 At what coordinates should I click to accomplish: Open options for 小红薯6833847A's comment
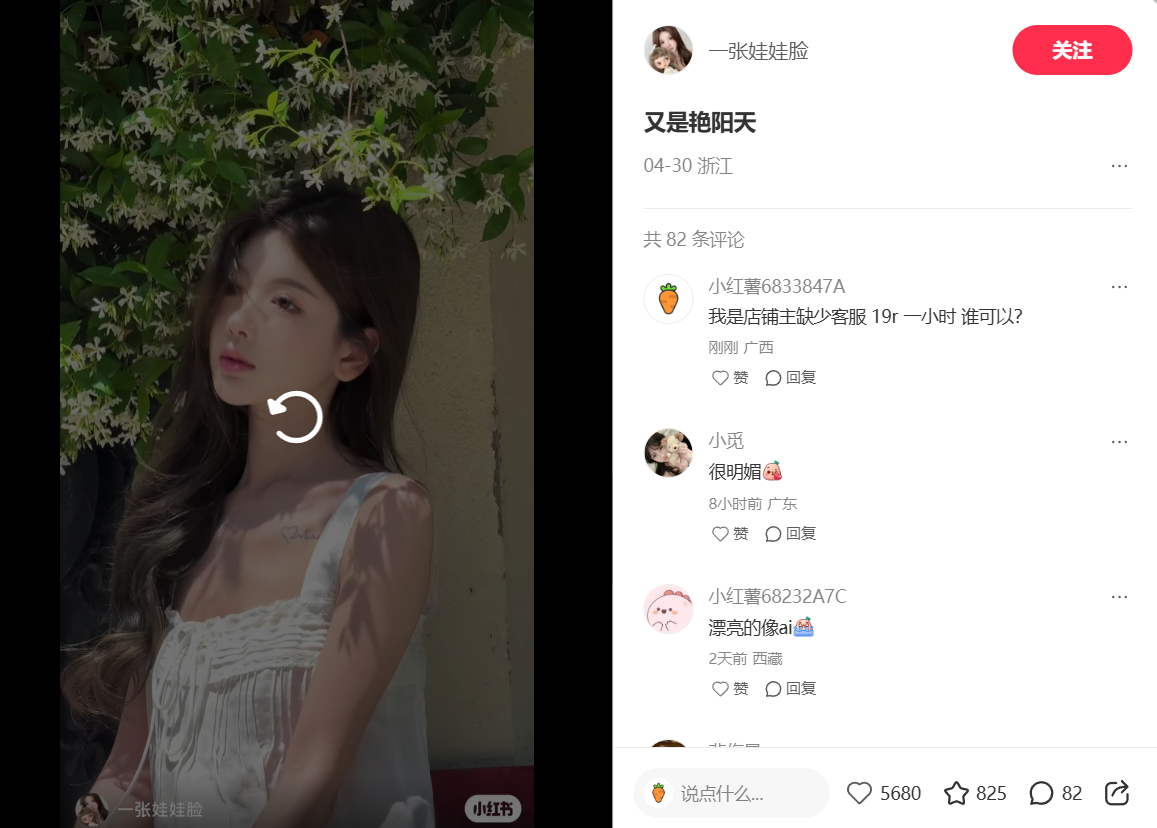click(x=1119, y=287)
